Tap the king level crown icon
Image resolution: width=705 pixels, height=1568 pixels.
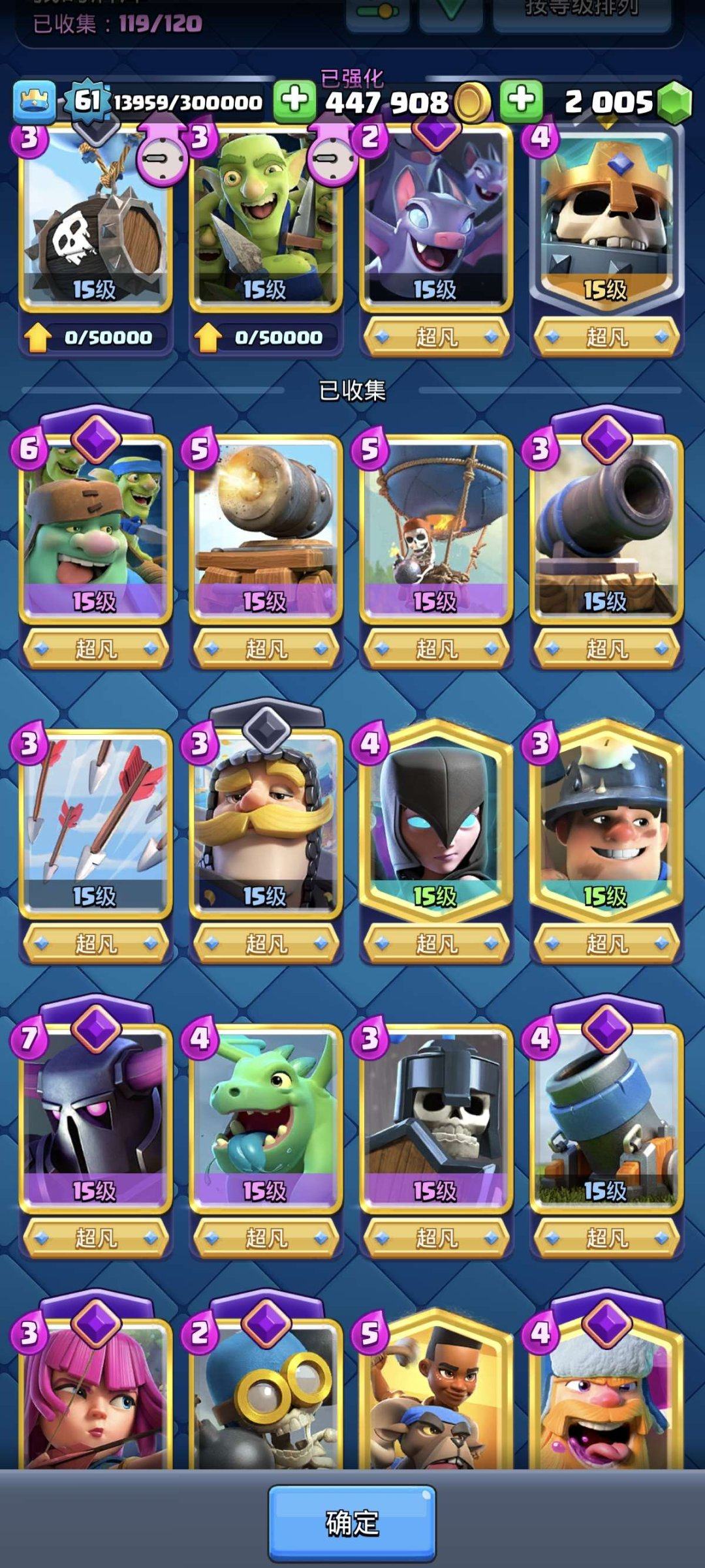tap(34, 102)
